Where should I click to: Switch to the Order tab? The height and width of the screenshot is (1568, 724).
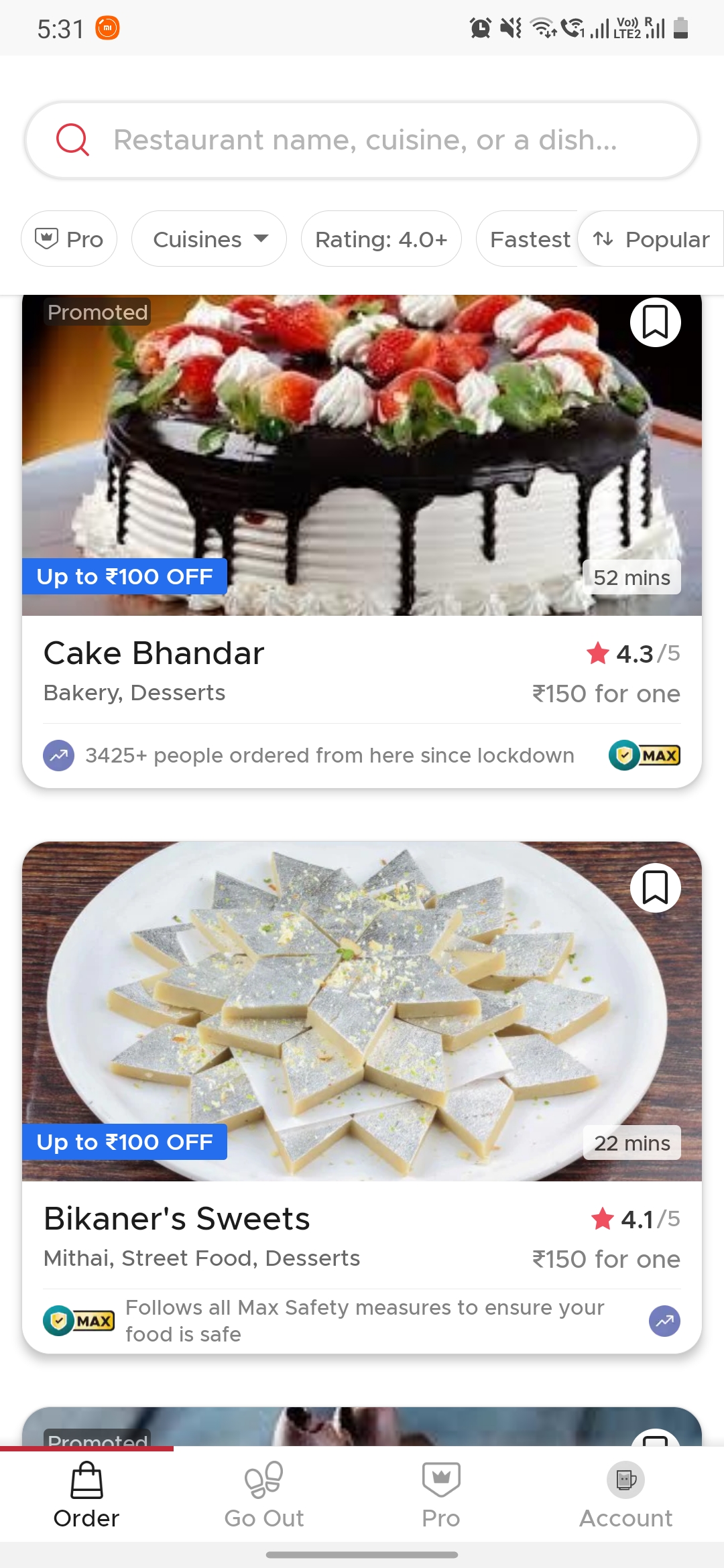[86, 1494]
